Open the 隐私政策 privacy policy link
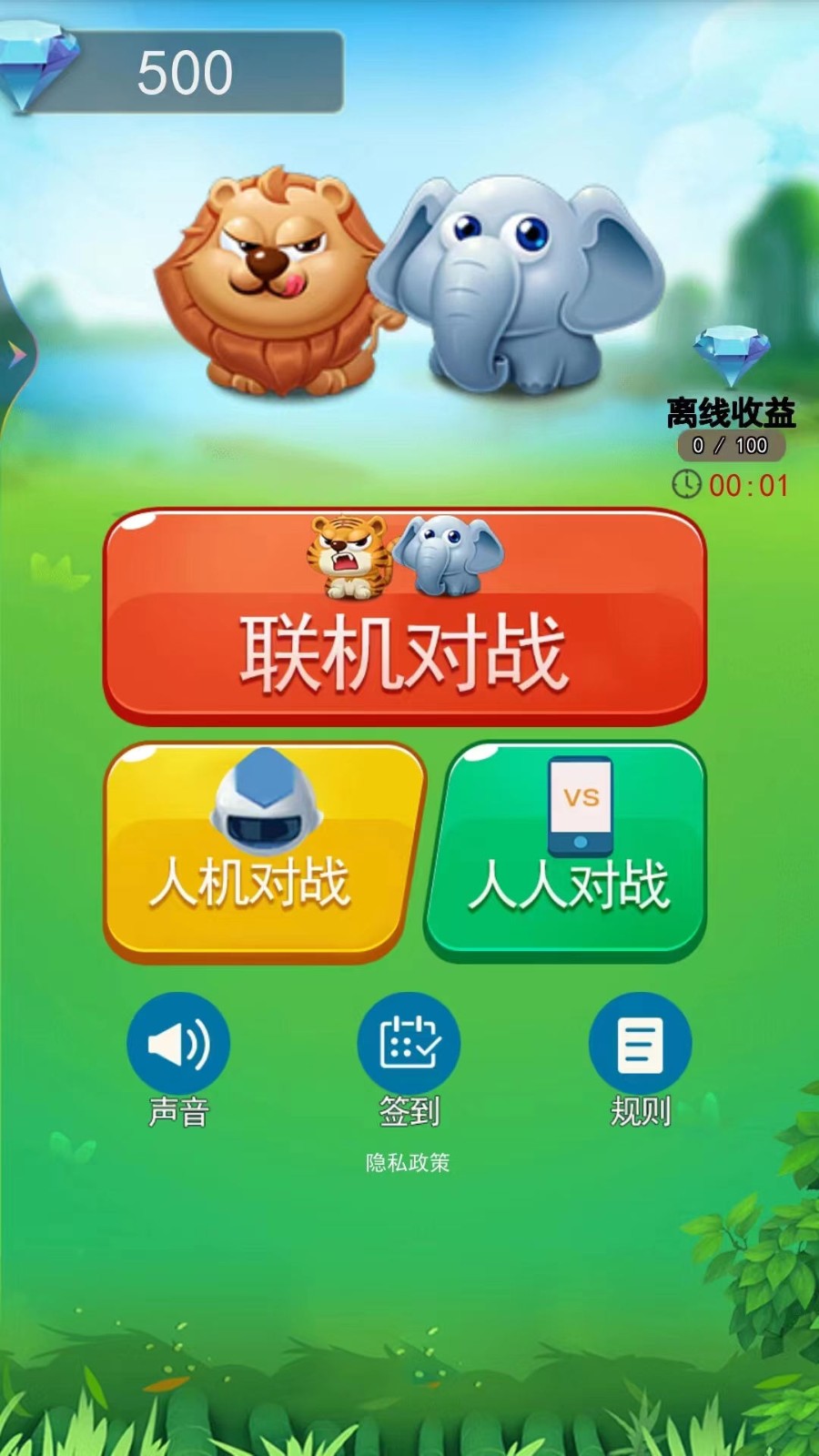The width and height of the screenshot is (819, 1456). click(x=408, y=1163)
